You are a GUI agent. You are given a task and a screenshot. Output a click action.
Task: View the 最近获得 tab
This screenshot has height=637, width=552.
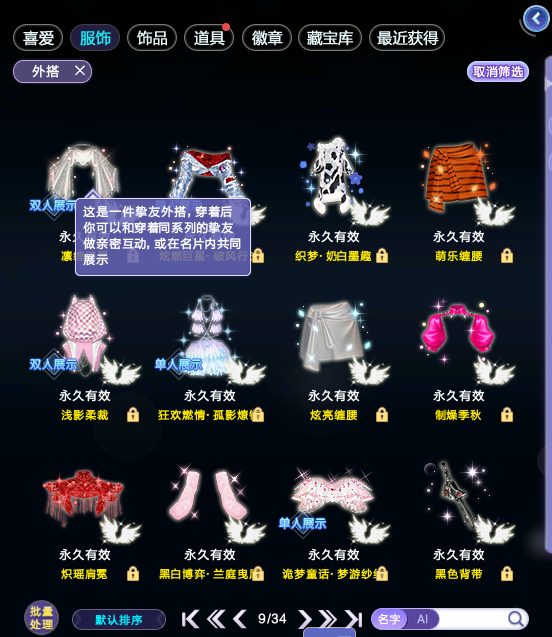pos(407,38)
